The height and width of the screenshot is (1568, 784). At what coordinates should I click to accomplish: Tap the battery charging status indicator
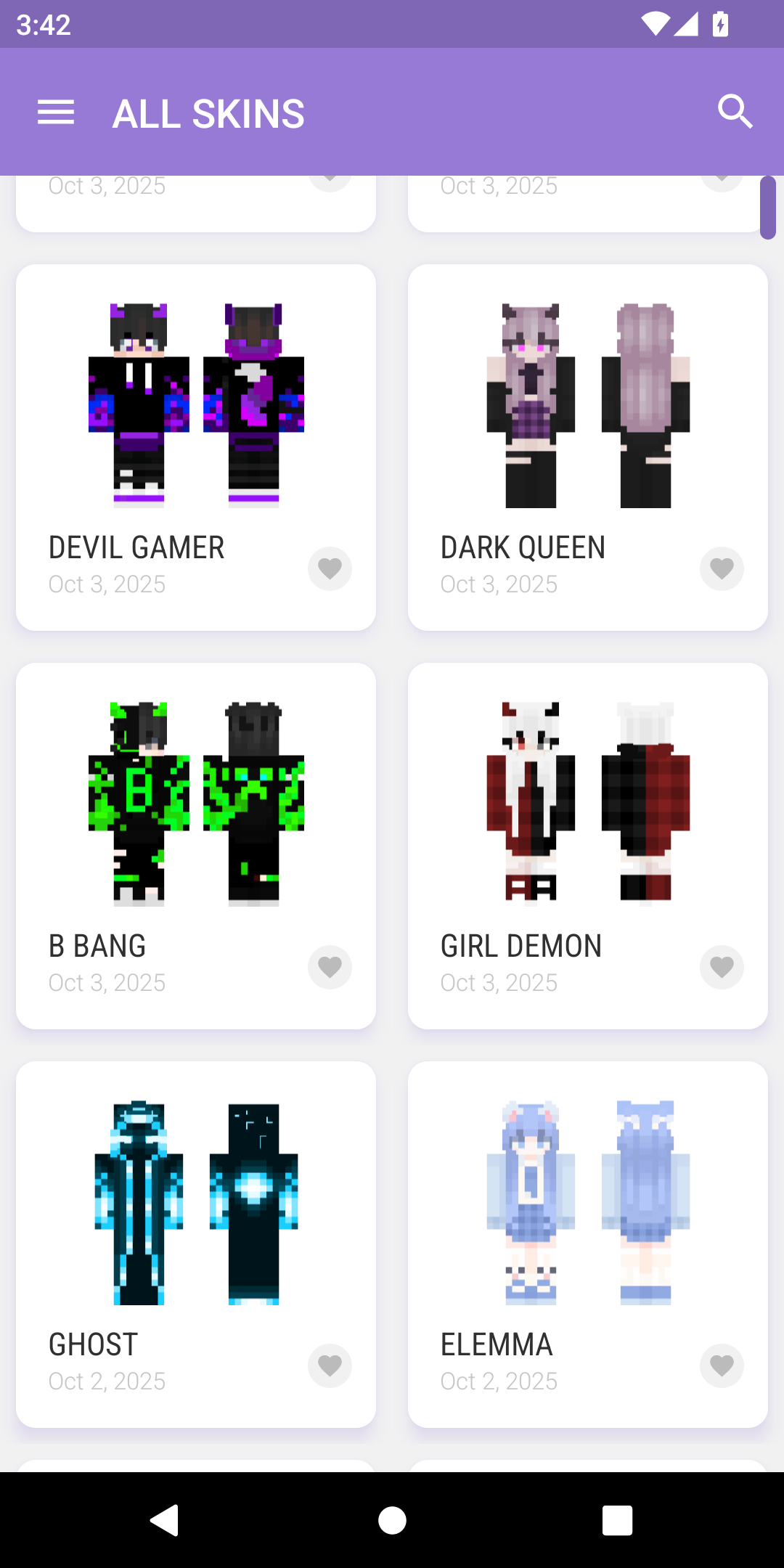[x=721, y=24]
